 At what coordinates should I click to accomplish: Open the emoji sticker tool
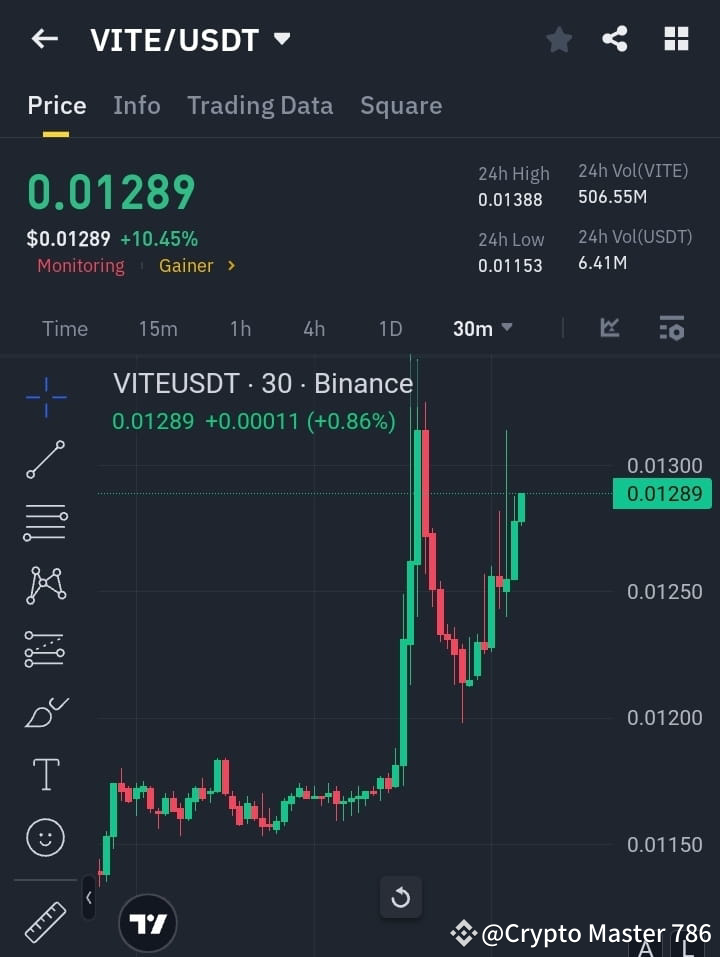coord(44,837)
